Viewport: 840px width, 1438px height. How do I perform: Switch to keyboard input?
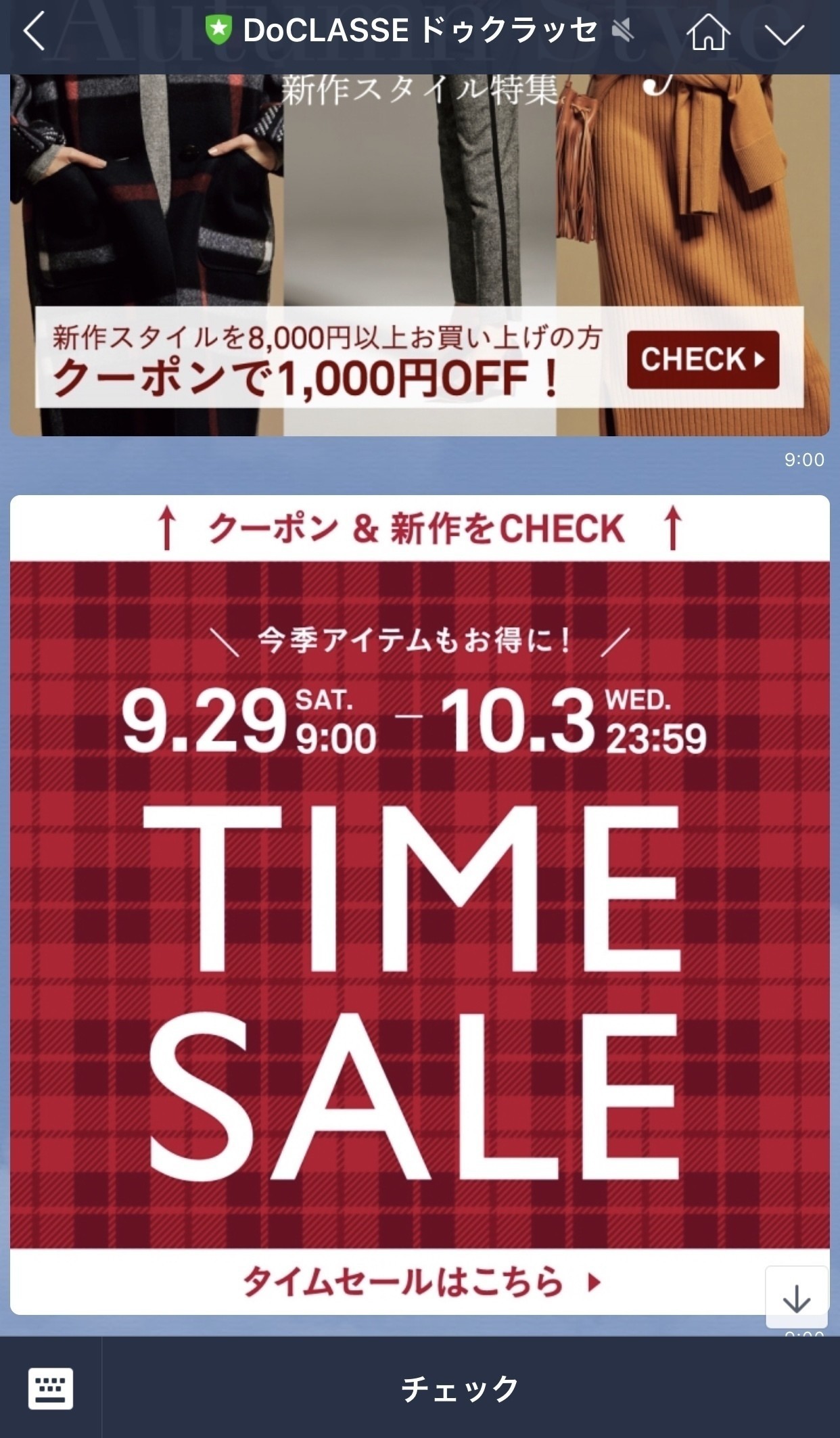(51, 1389)
